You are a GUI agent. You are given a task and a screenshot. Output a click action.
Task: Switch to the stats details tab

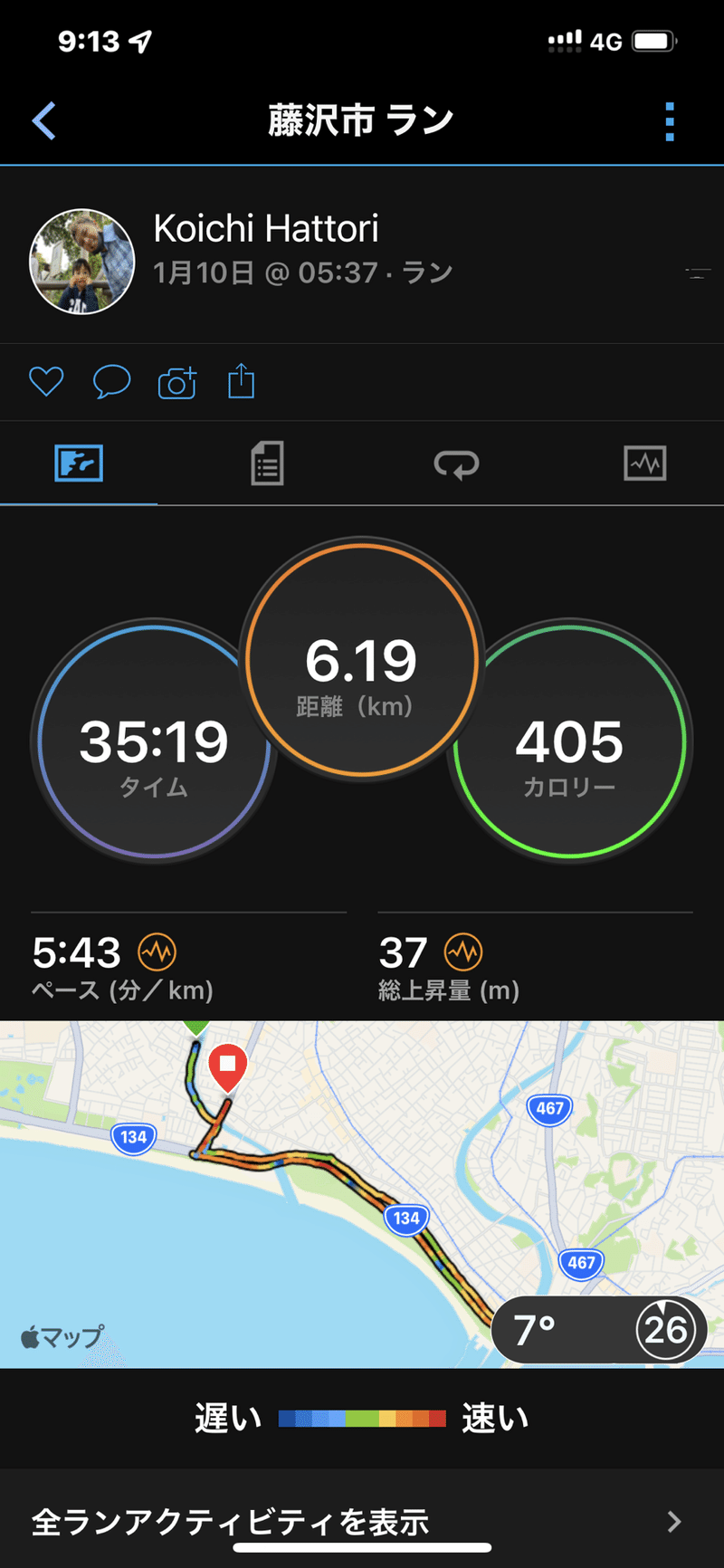[267, 464]
